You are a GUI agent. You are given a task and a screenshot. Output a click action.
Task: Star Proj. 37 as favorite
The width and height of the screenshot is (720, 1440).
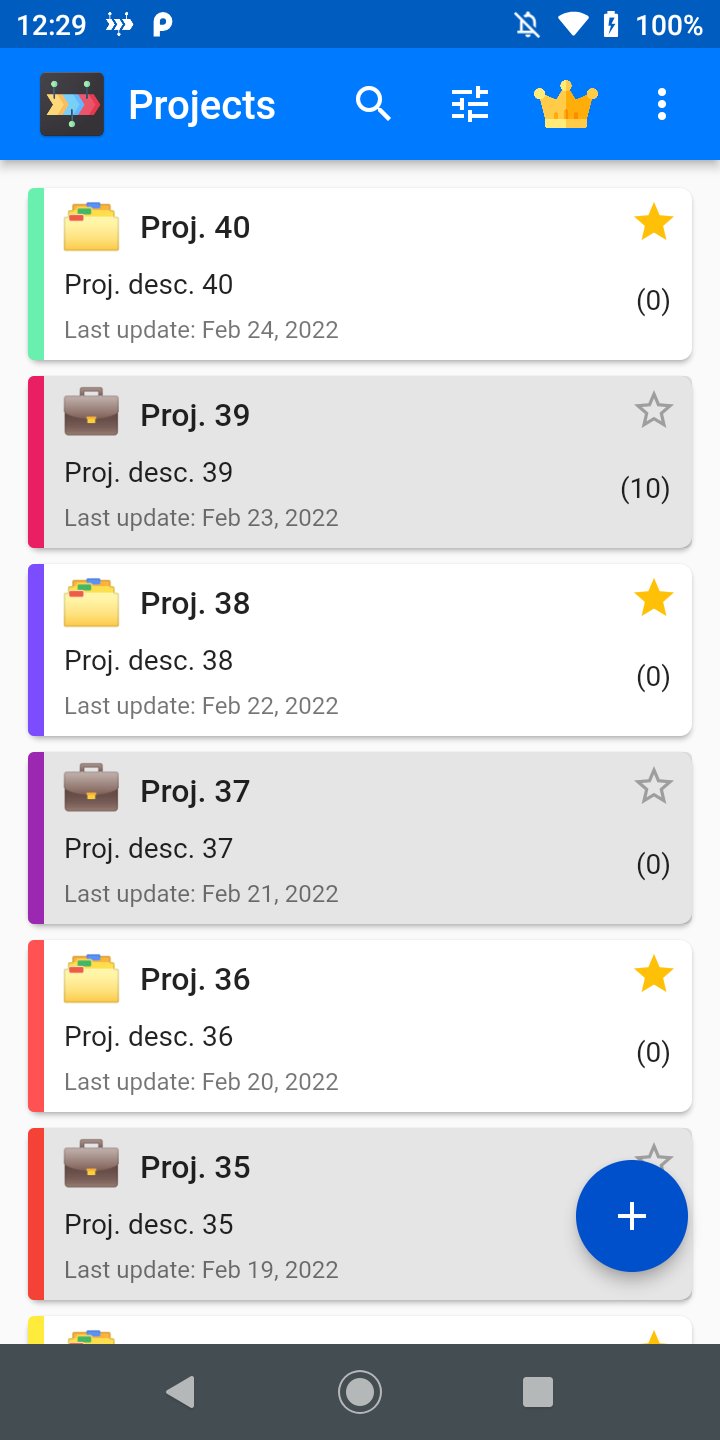point(653,786)
